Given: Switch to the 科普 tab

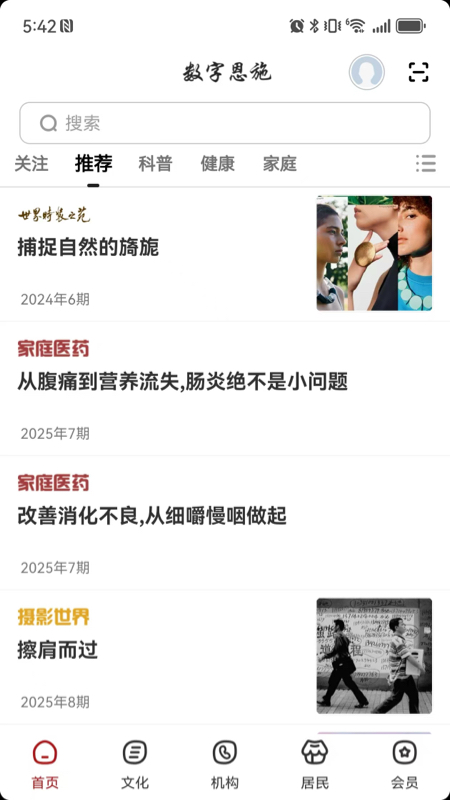Looking at the screenshot, I should [x=155, y=164].
